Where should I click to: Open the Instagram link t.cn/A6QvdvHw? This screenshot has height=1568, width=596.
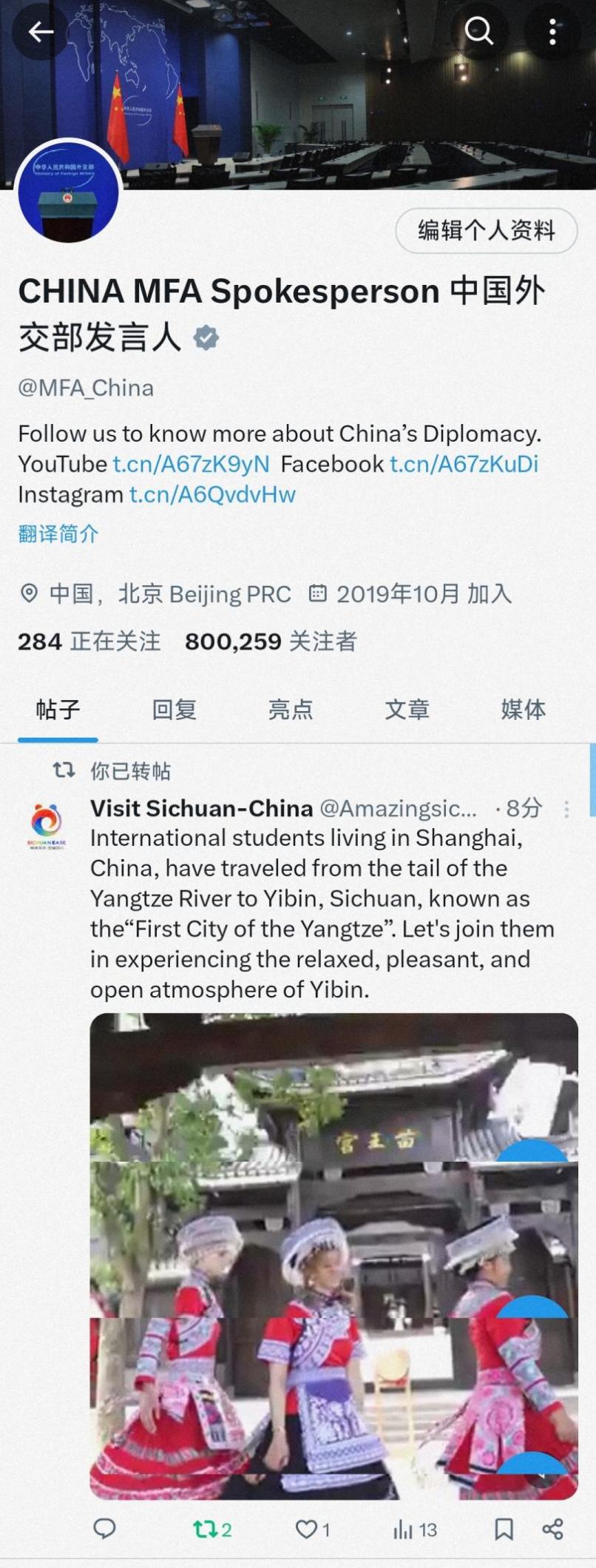coord(212,494)
